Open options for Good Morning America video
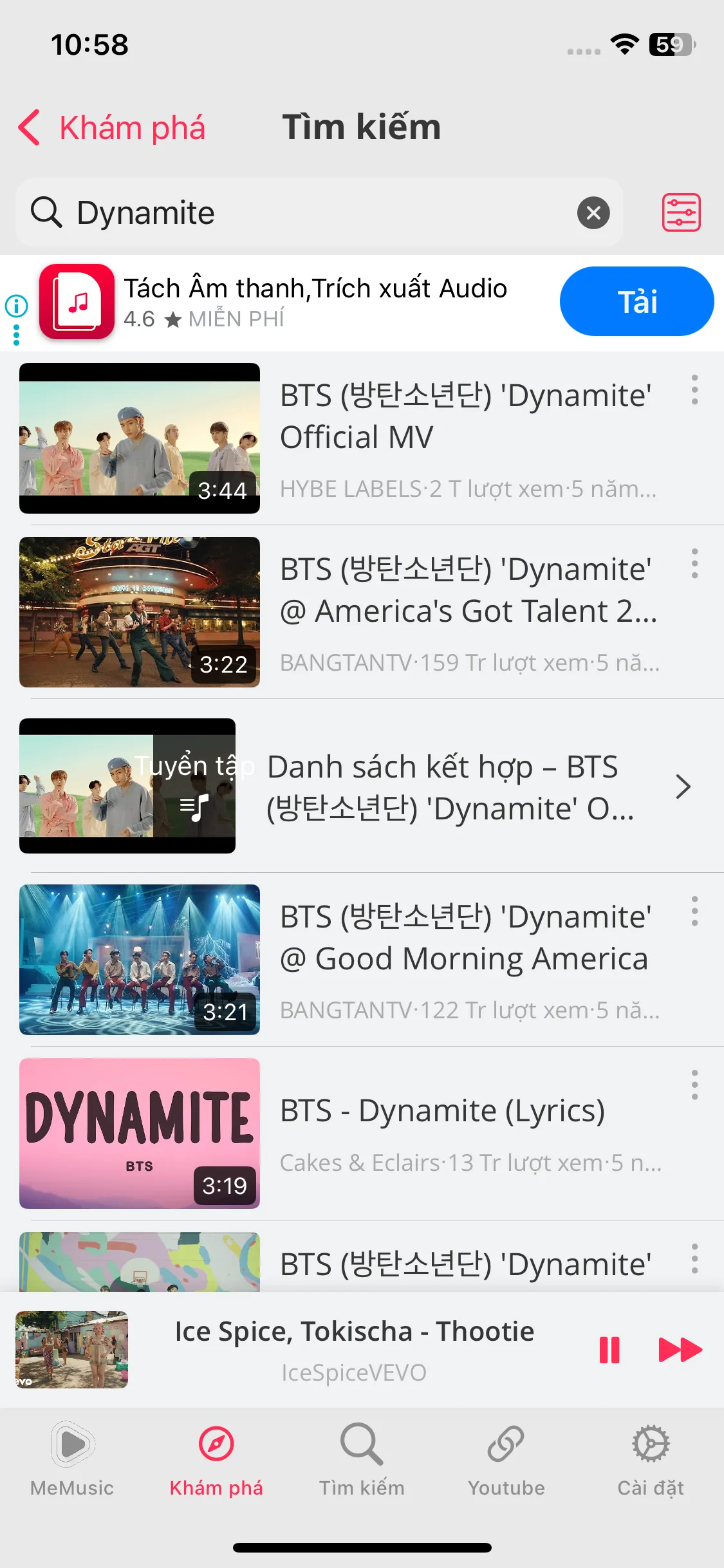Image resolution: width=724 pixels, height=1568 pixels. 694,911
